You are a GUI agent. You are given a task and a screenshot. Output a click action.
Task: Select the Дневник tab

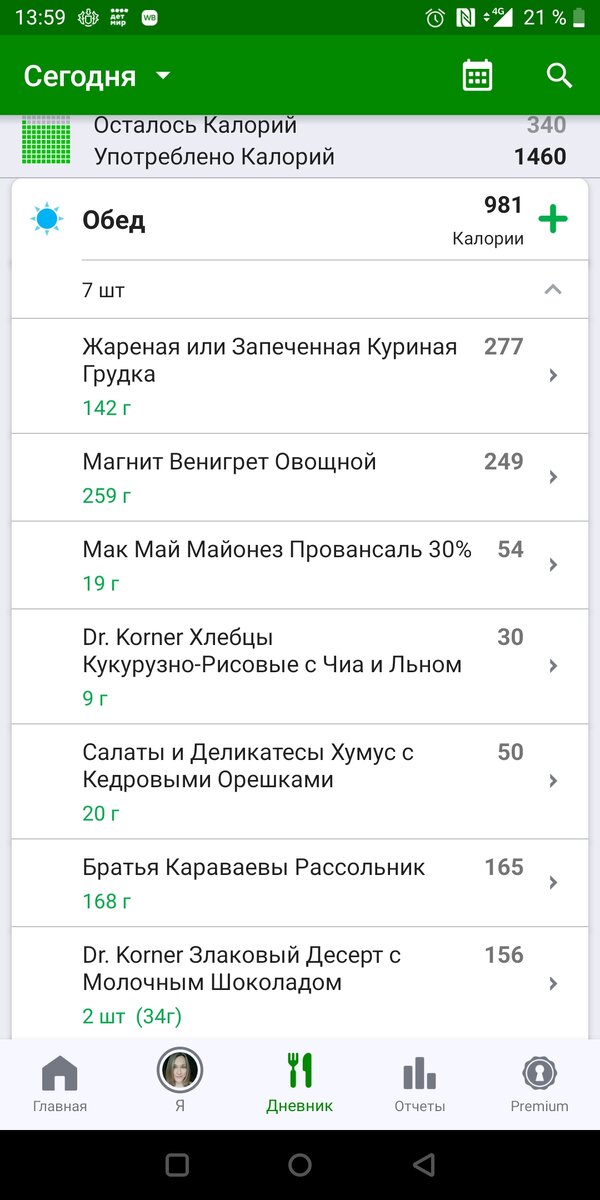click(300, 1084)
